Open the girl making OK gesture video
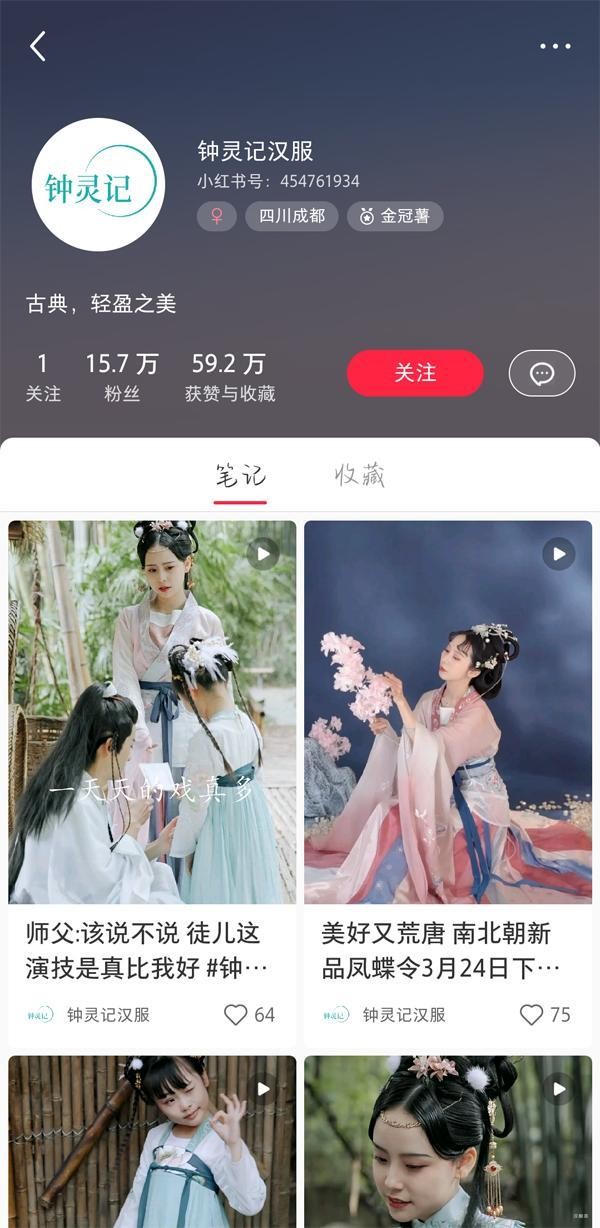Image resolution: width=600 pixels, height=1228 pixels. point(152,1142)
